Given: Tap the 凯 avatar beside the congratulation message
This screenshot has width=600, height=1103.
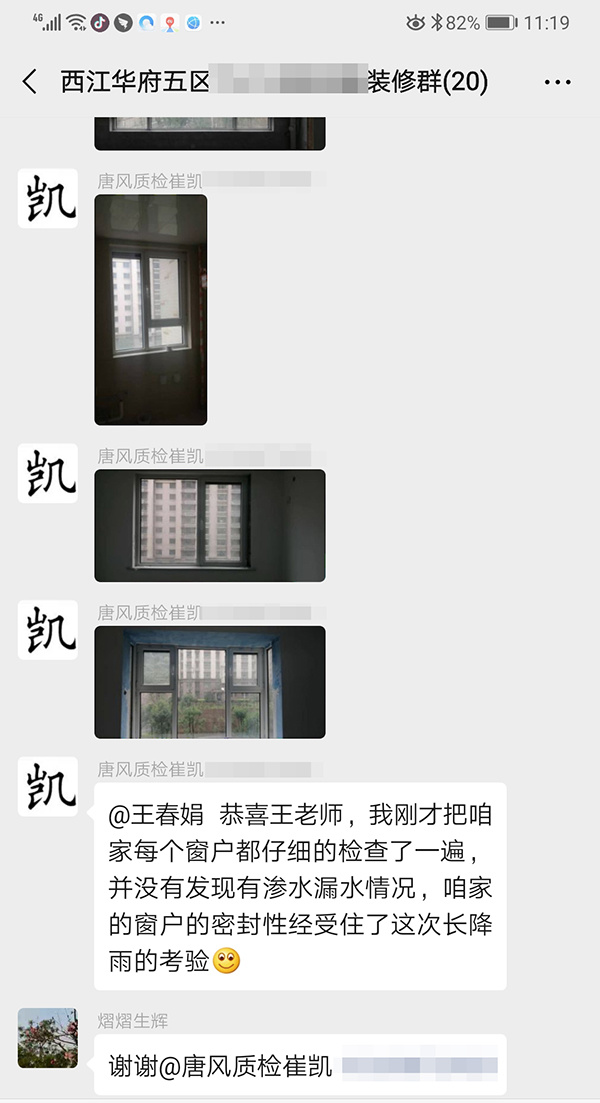Looking at the screenshot, I should click(48, 786).
